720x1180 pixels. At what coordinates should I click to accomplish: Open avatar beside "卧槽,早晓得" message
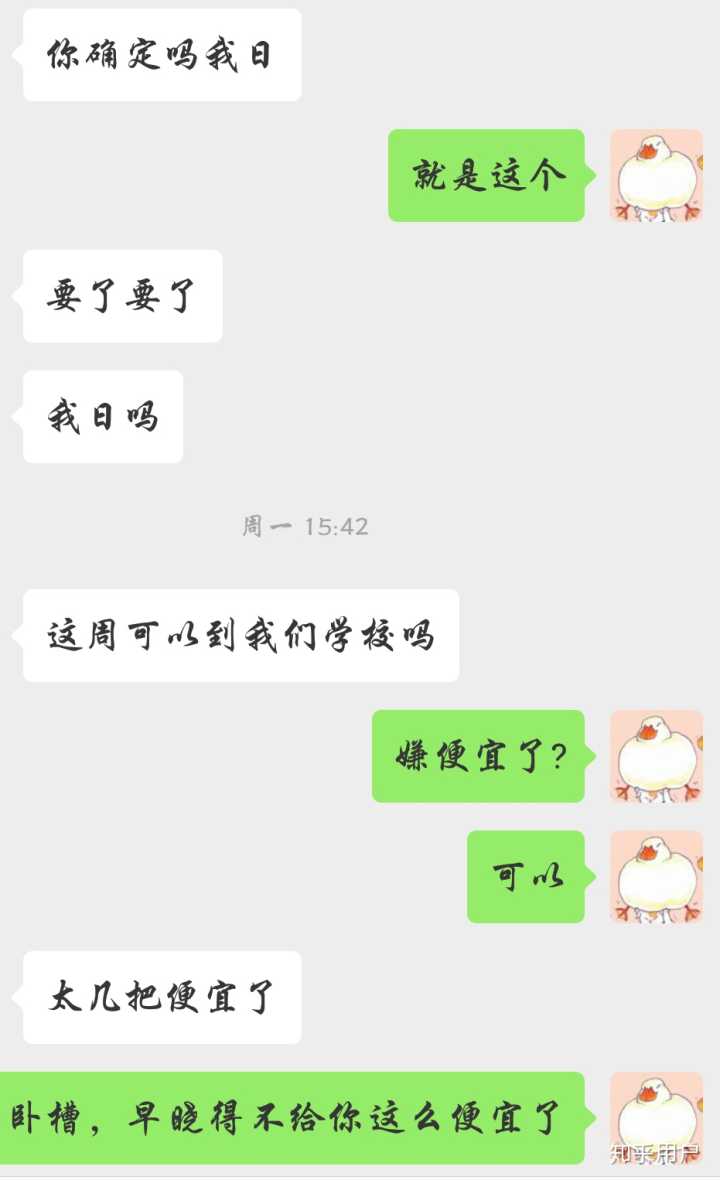coord(656,1118)
